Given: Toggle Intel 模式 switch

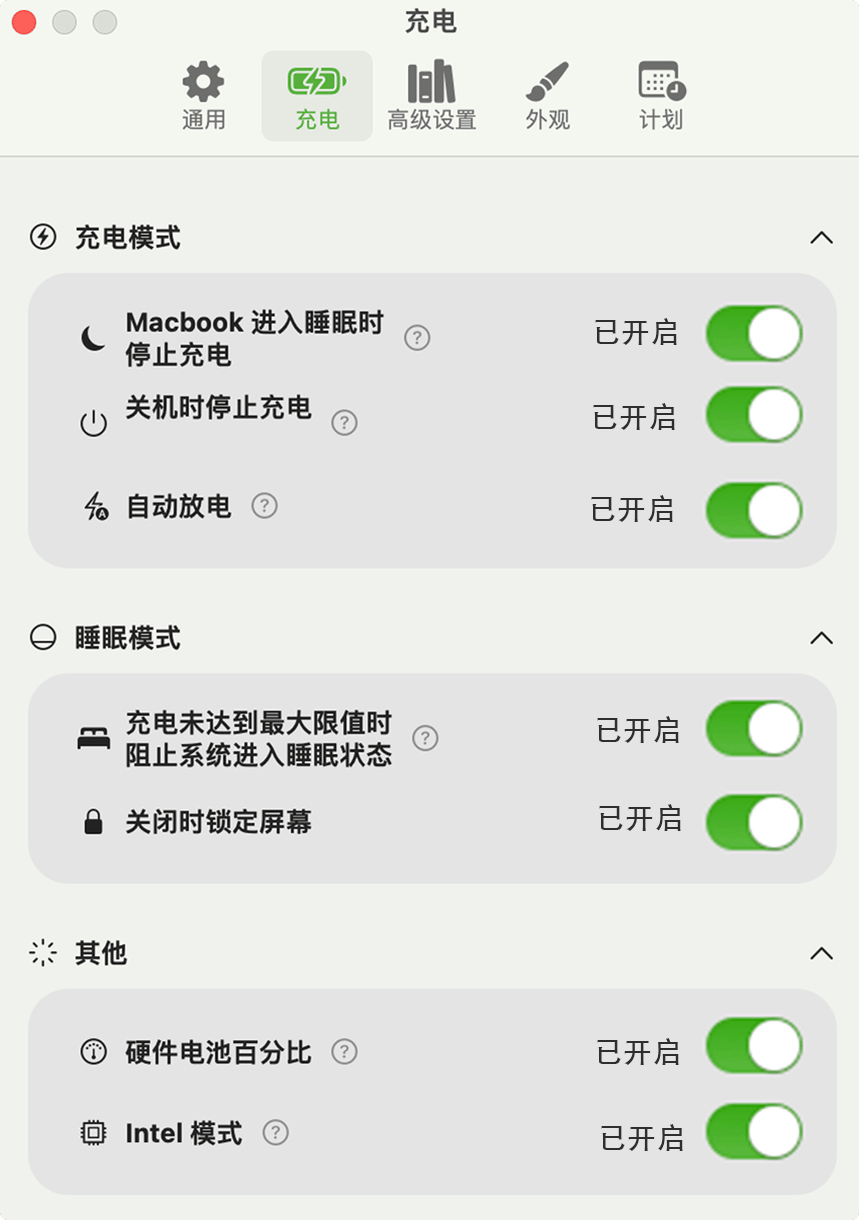Looking at the screenshot, I should pyautogui.click(x=754, y=1132).
